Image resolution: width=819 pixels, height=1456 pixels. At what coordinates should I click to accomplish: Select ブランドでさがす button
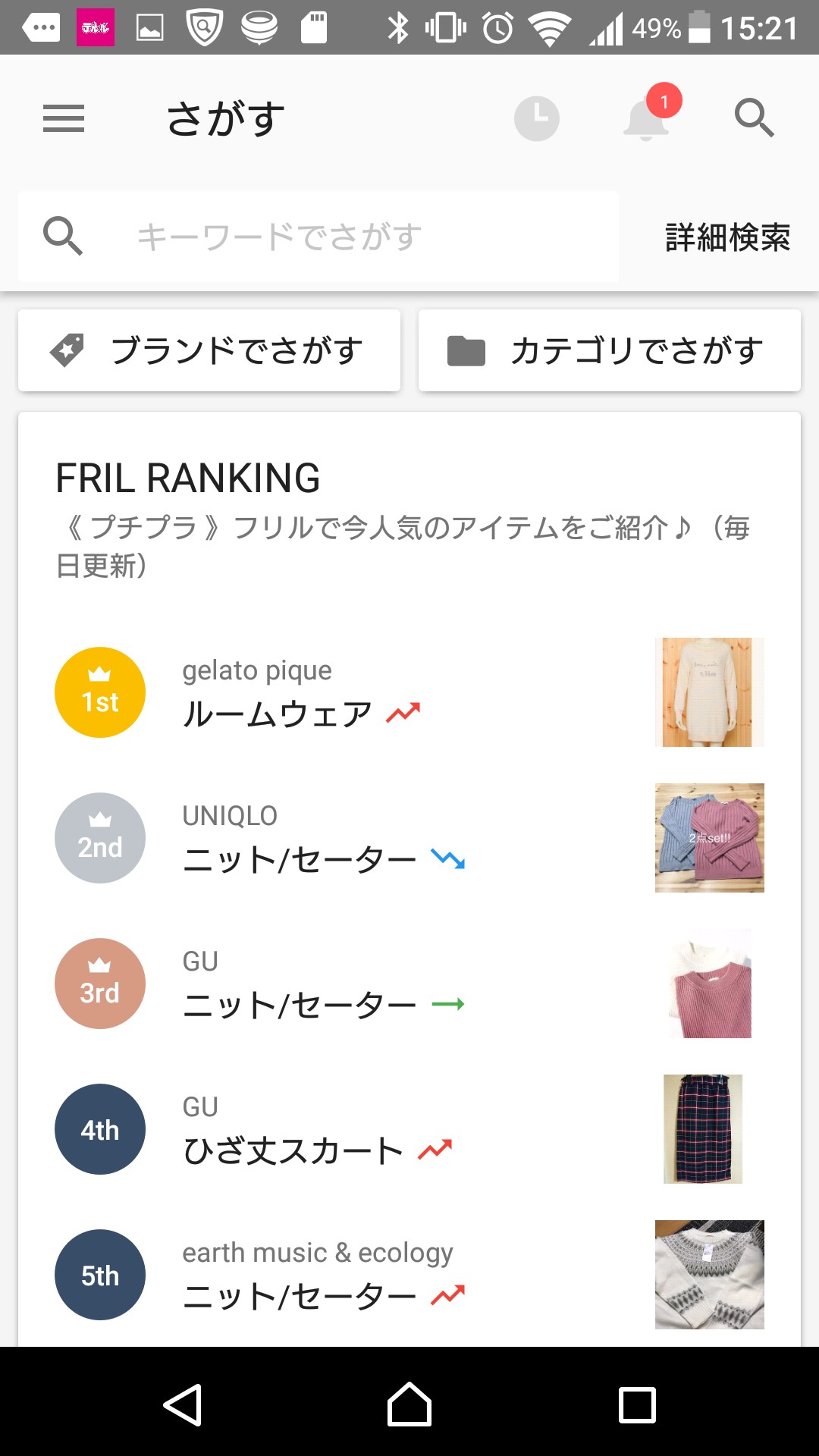tap(209, 350)
